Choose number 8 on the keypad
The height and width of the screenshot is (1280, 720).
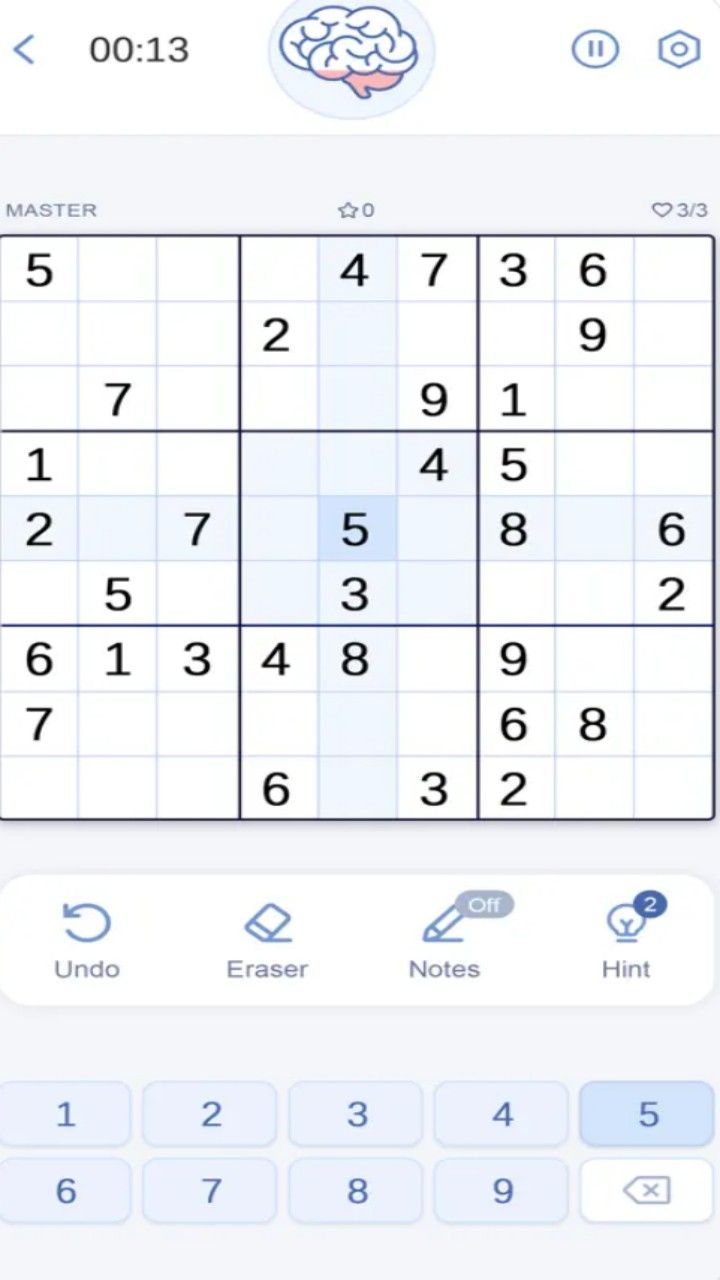tap(356, 1191)
